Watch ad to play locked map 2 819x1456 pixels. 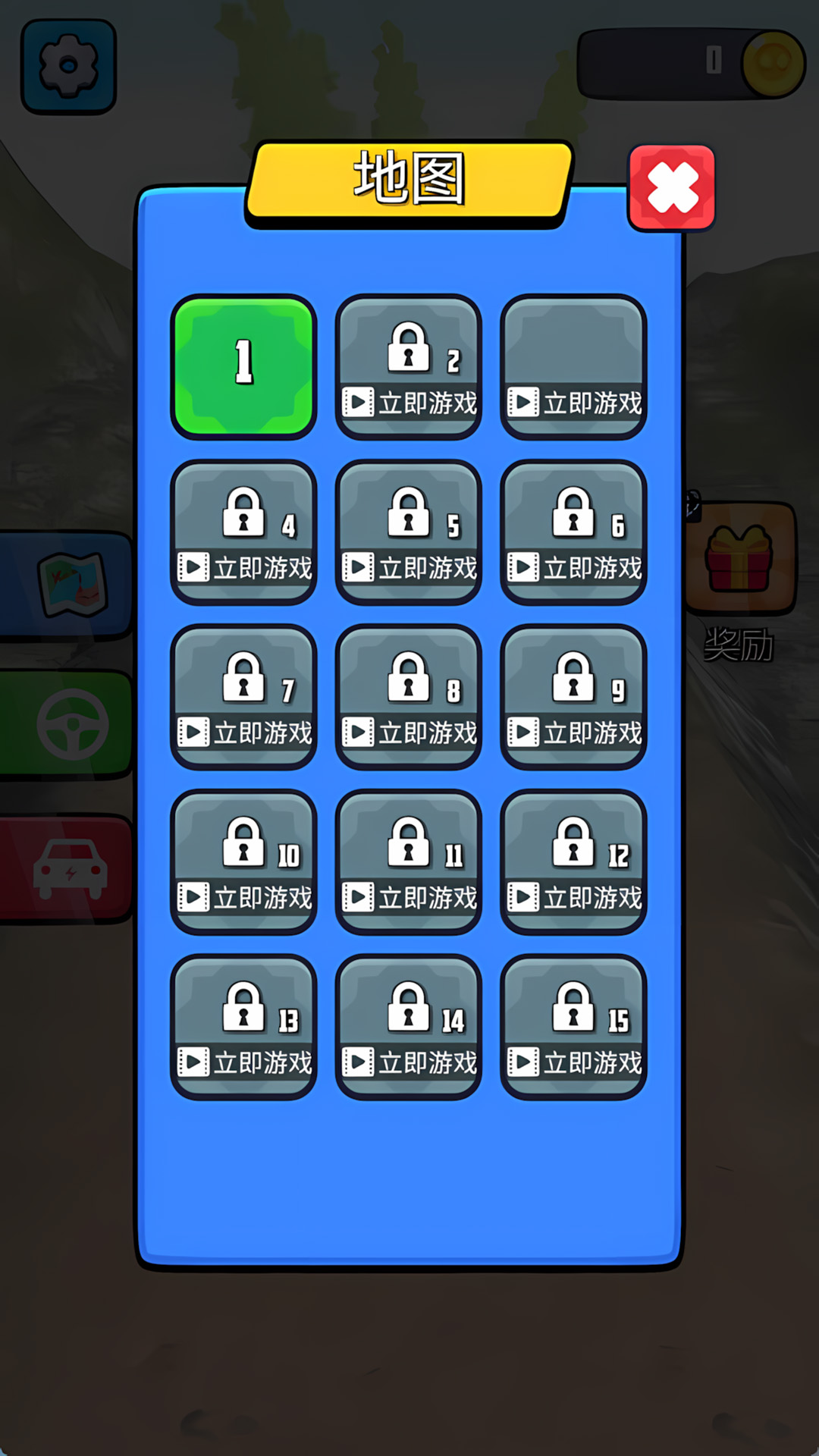(x=409, y=402)
